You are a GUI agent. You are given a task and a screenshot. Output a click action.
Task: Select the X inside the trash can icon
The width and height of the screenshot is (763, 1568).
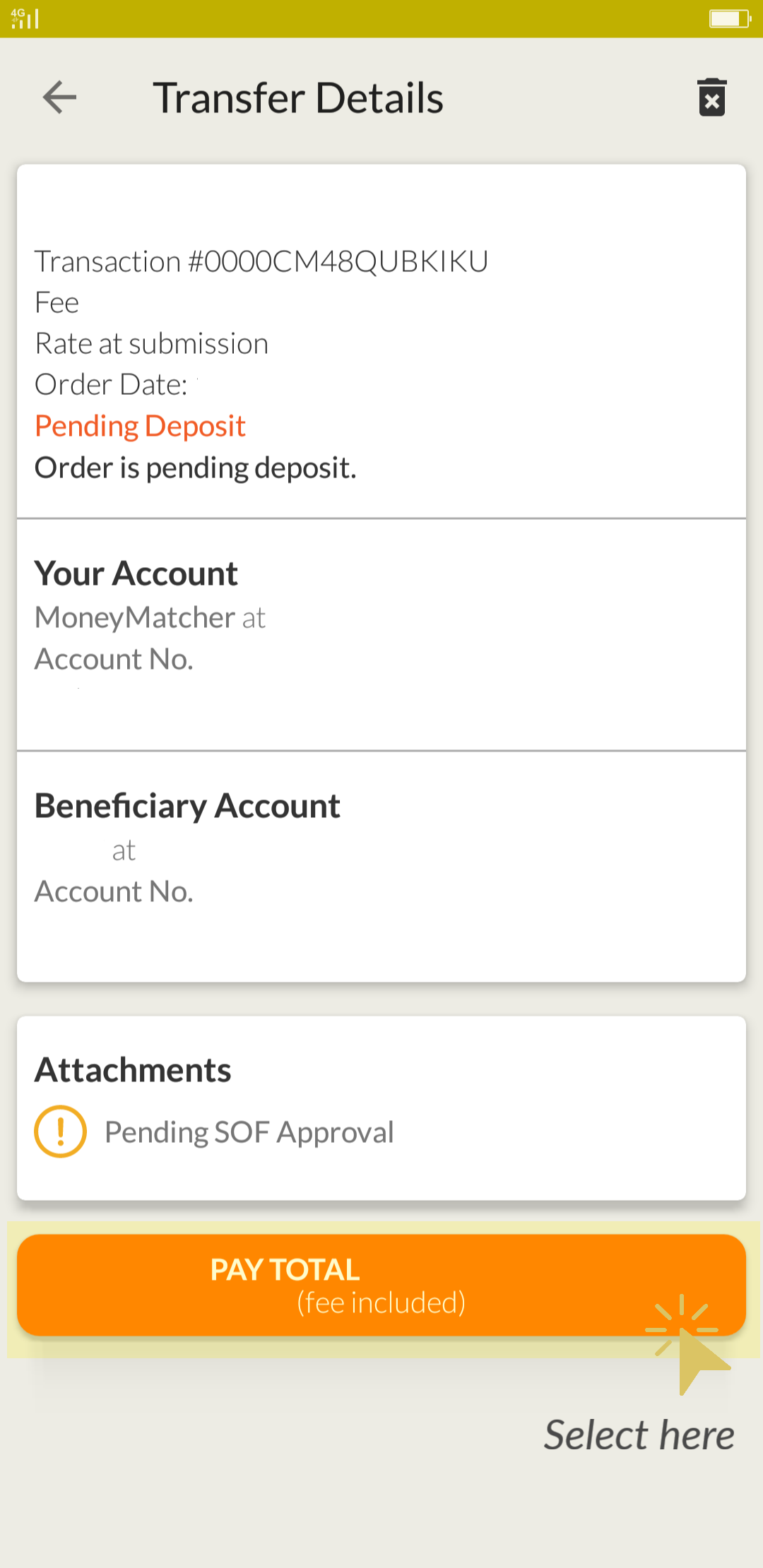(x=711, y=100)
